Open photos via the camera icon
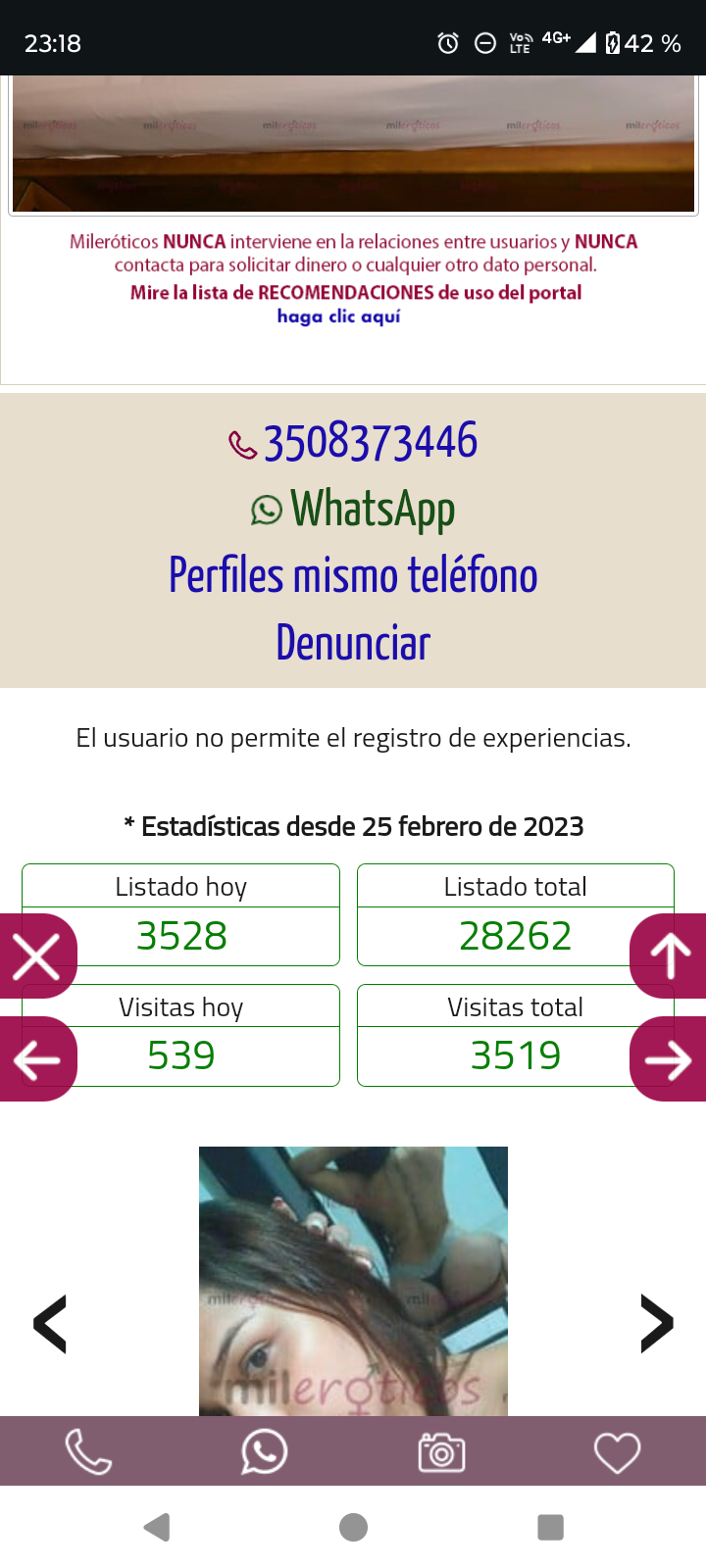 (x=441, y=1451)
